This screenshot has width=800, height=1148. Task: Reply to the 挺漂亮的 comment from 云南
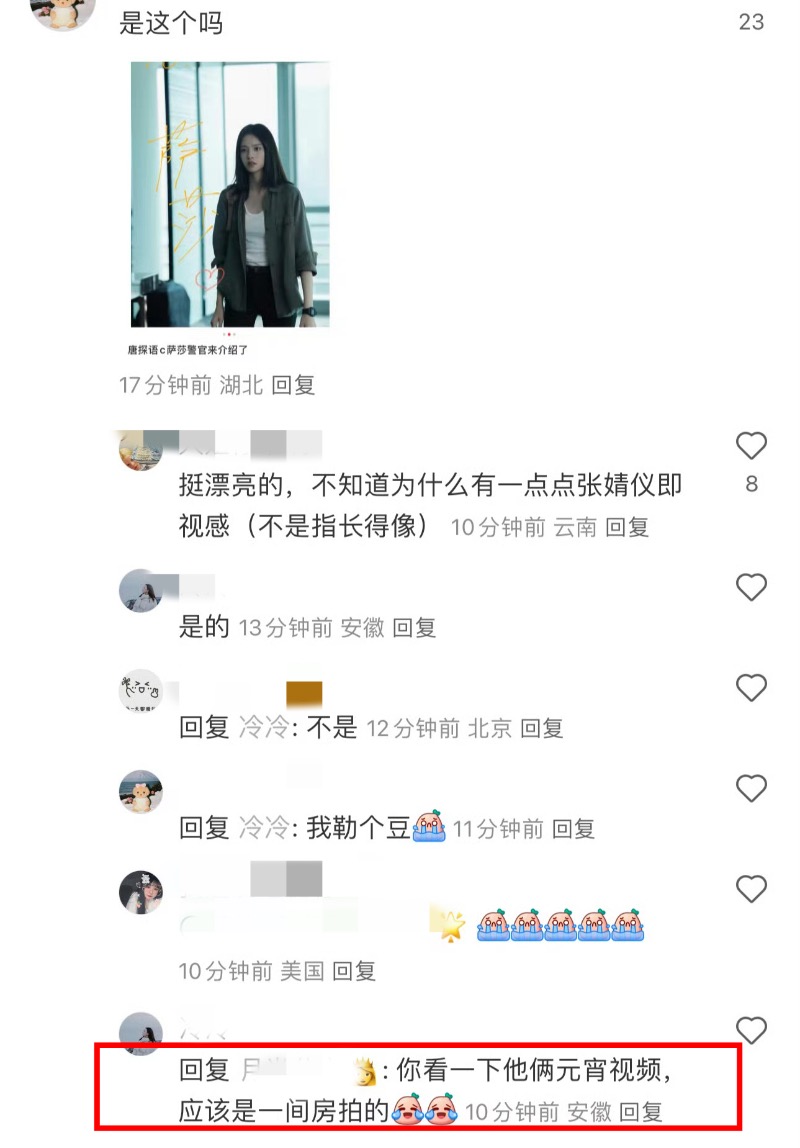(627, 527)
